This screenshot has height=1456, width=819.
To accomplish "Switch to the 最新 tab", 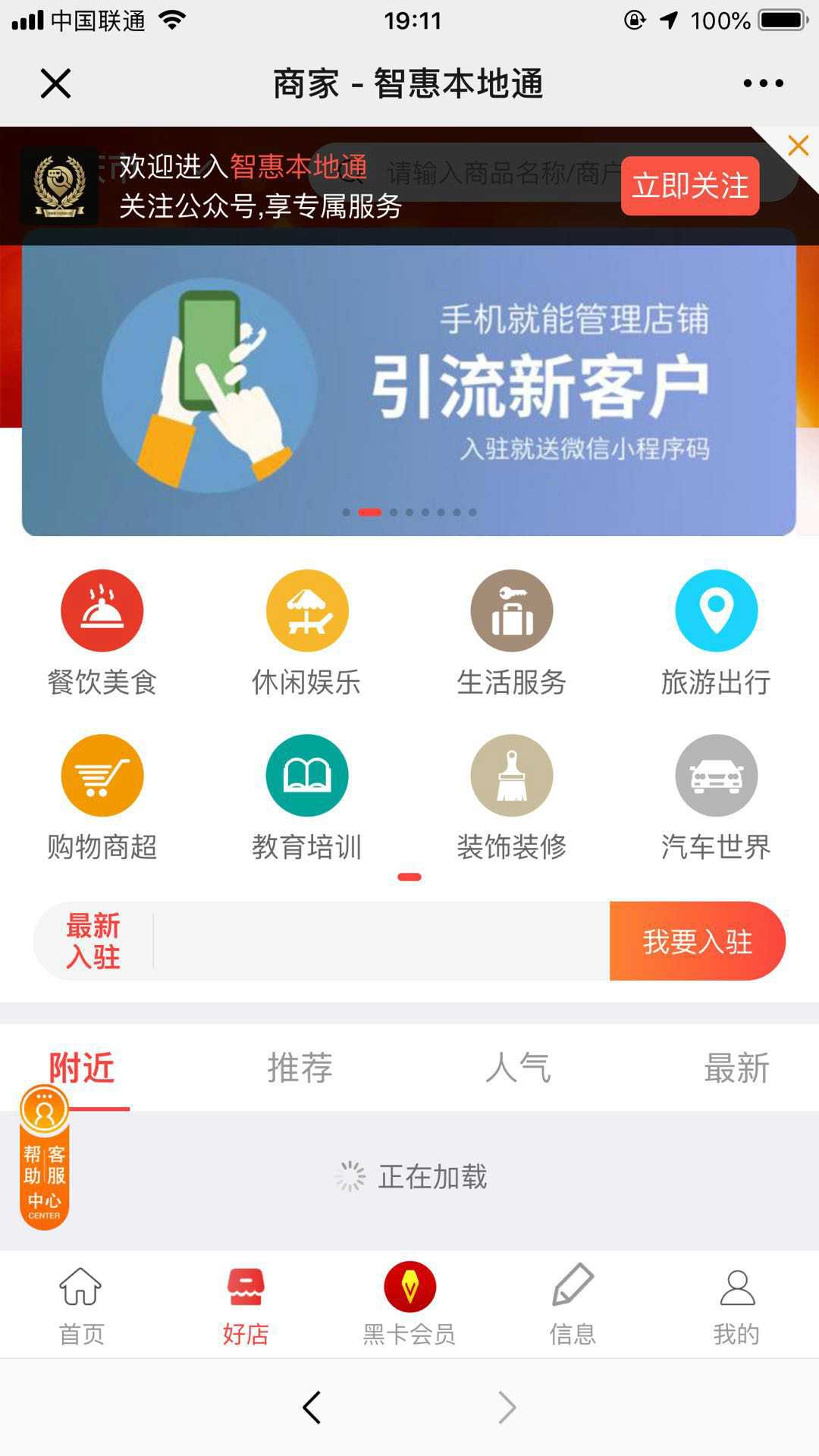I will coord(736,1068).
